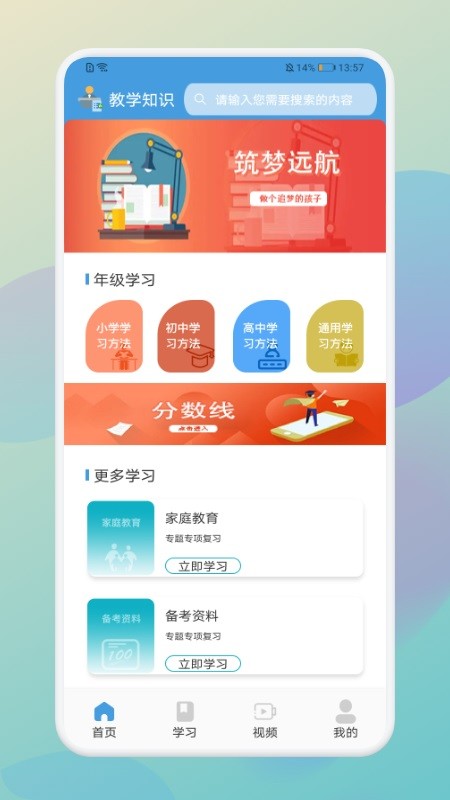
Task: Open the 备考资料 course card
Action: tap(225, 636)
